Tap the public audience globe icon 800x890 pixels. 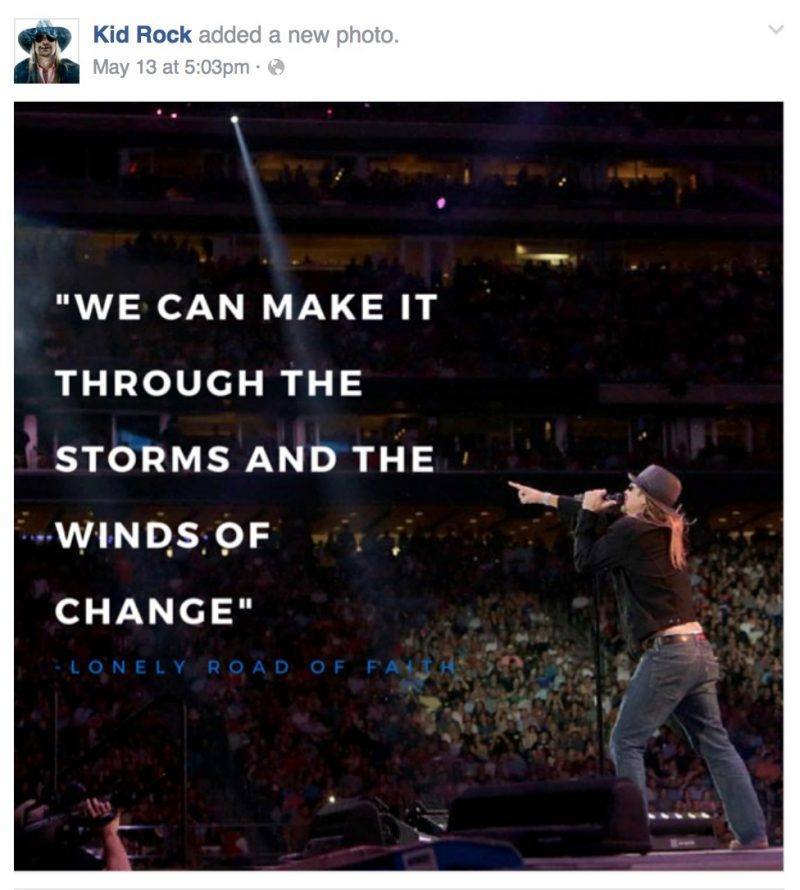pos(277,67)
